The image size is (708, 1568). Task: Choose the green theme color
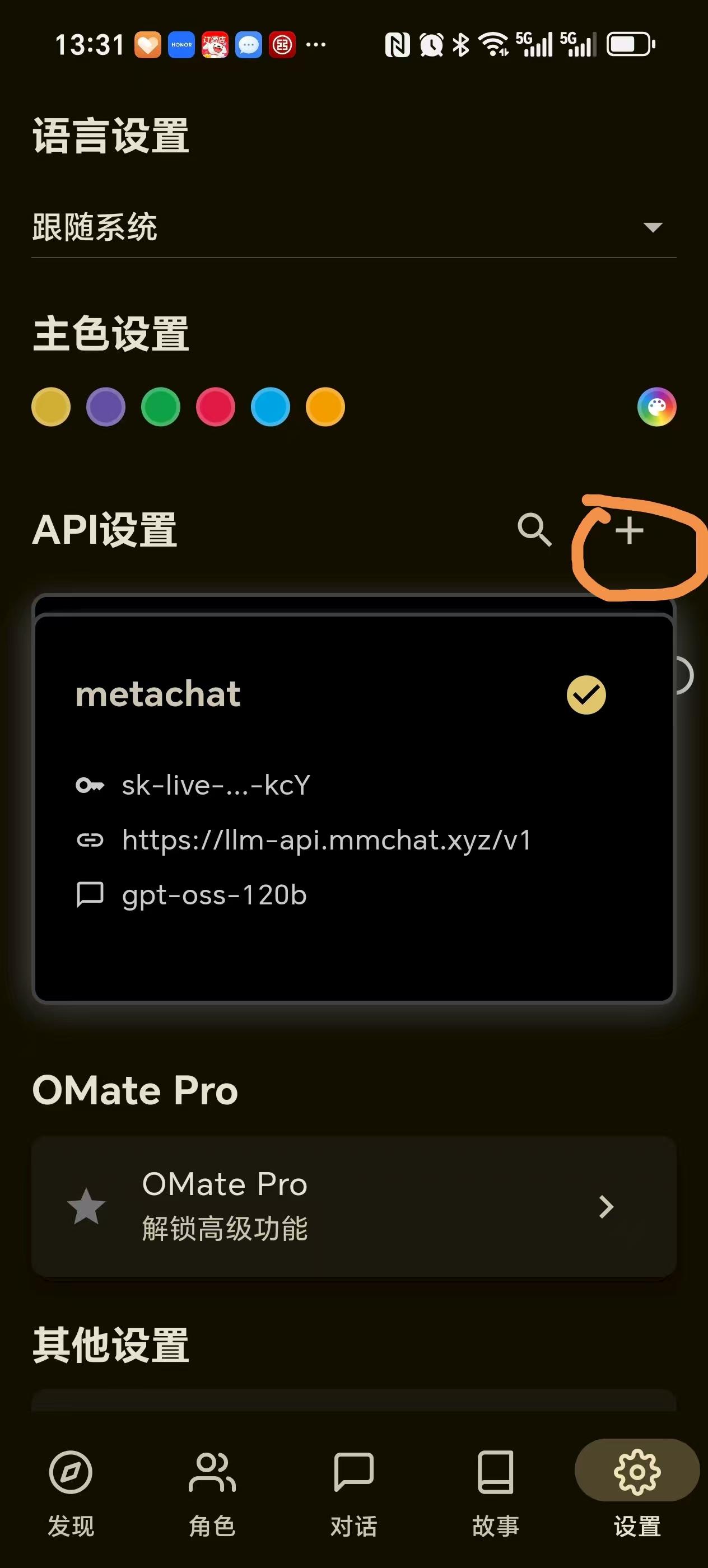click(161, 407)
